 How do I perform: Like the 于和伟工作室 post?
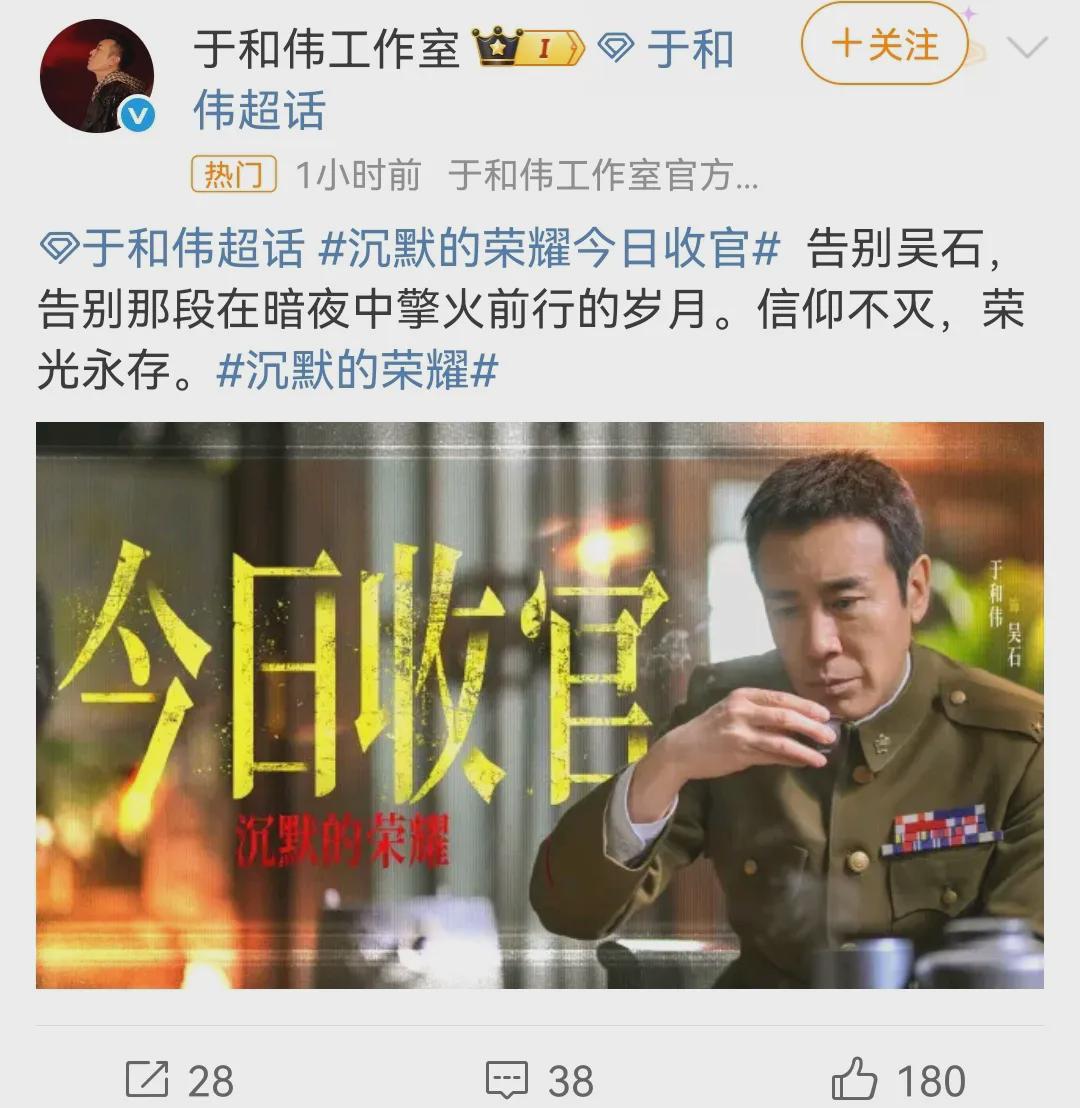[x=898, y=1079]
